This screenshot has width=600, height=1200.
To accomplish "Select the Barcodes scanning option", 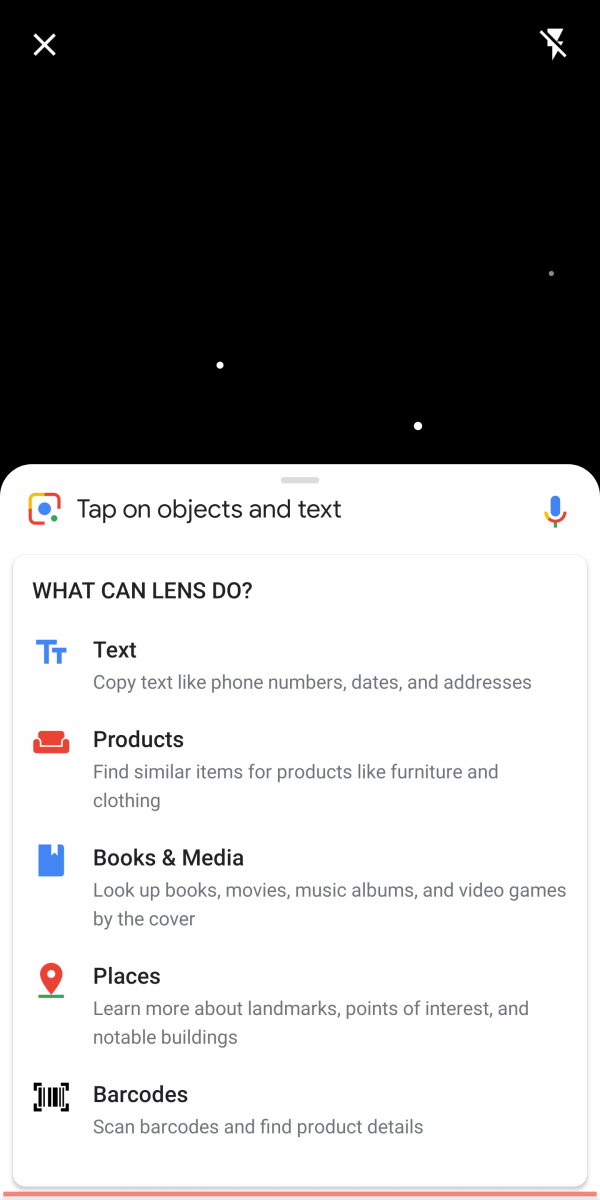I will pos(300,1110).
